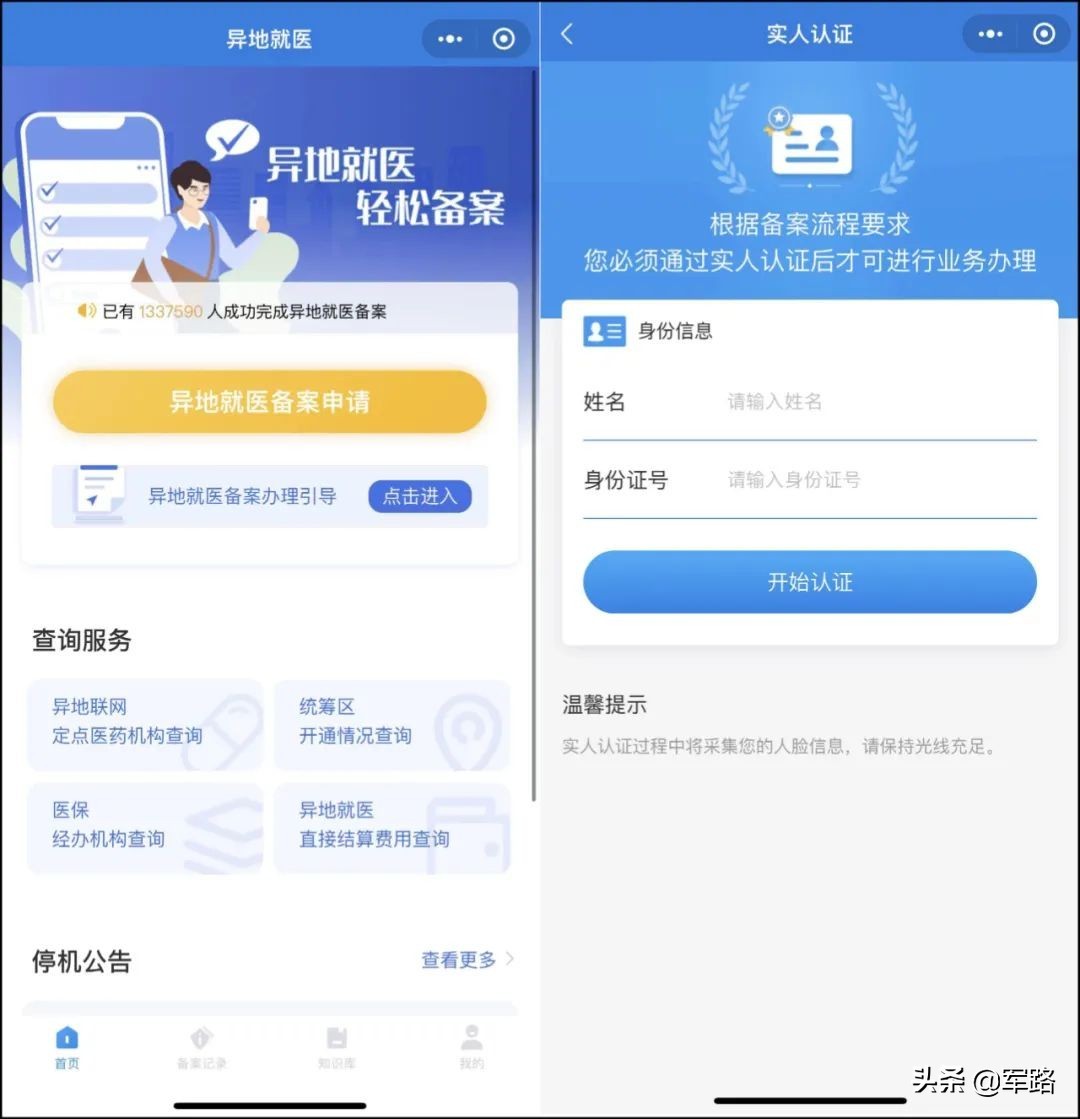The height and width of the screenshot is (1119, 1080).
Task: Open the three-dot menu on the 实人认证 page
Action: point(990,35)
